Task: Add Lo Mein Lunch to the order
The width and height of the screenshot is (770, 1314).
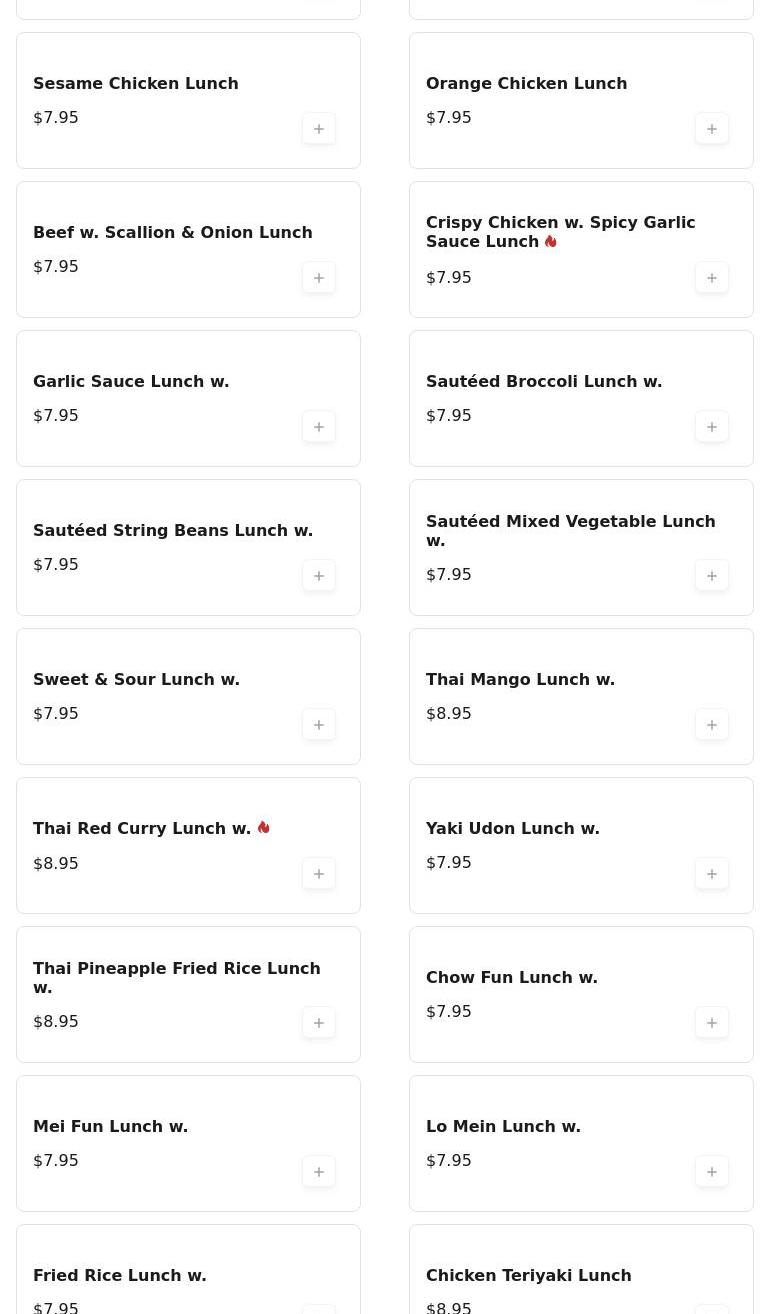Action: 712,1172
